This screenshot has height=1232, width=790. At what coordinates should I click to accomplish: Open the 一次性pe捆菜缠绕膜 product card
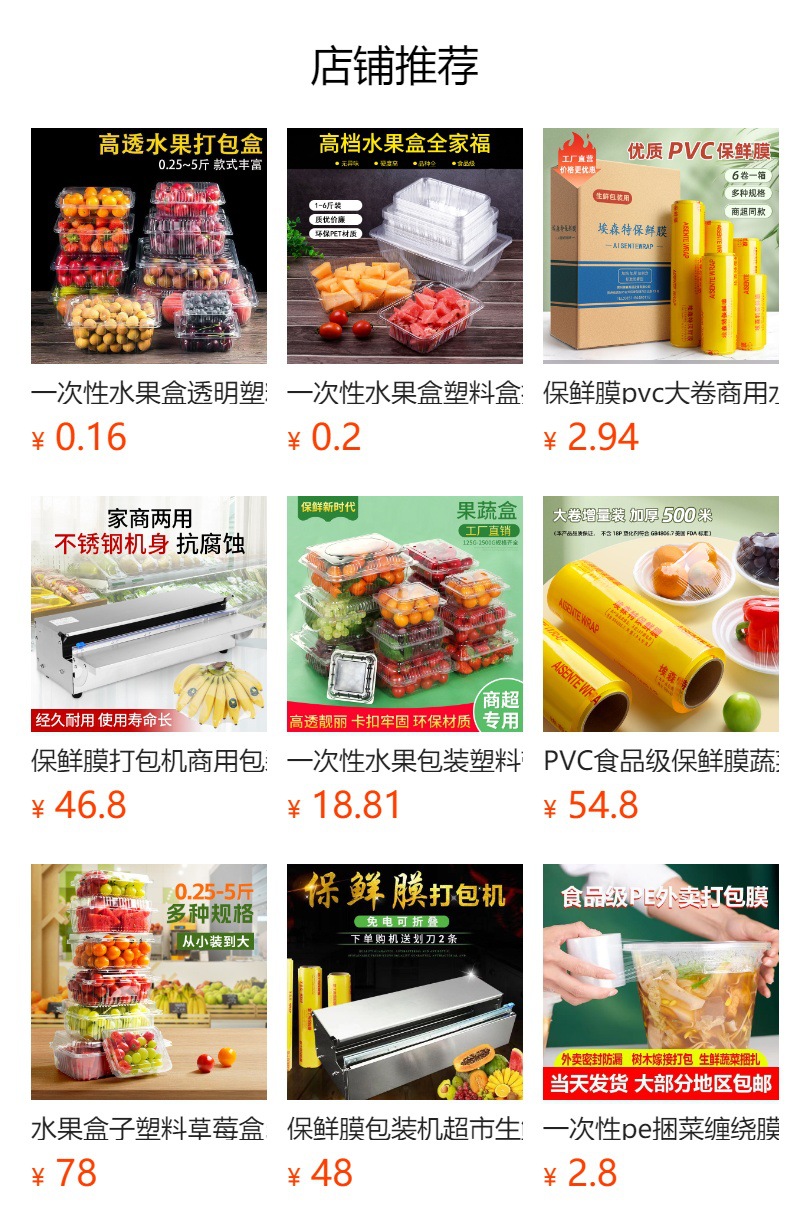(660, 982)
